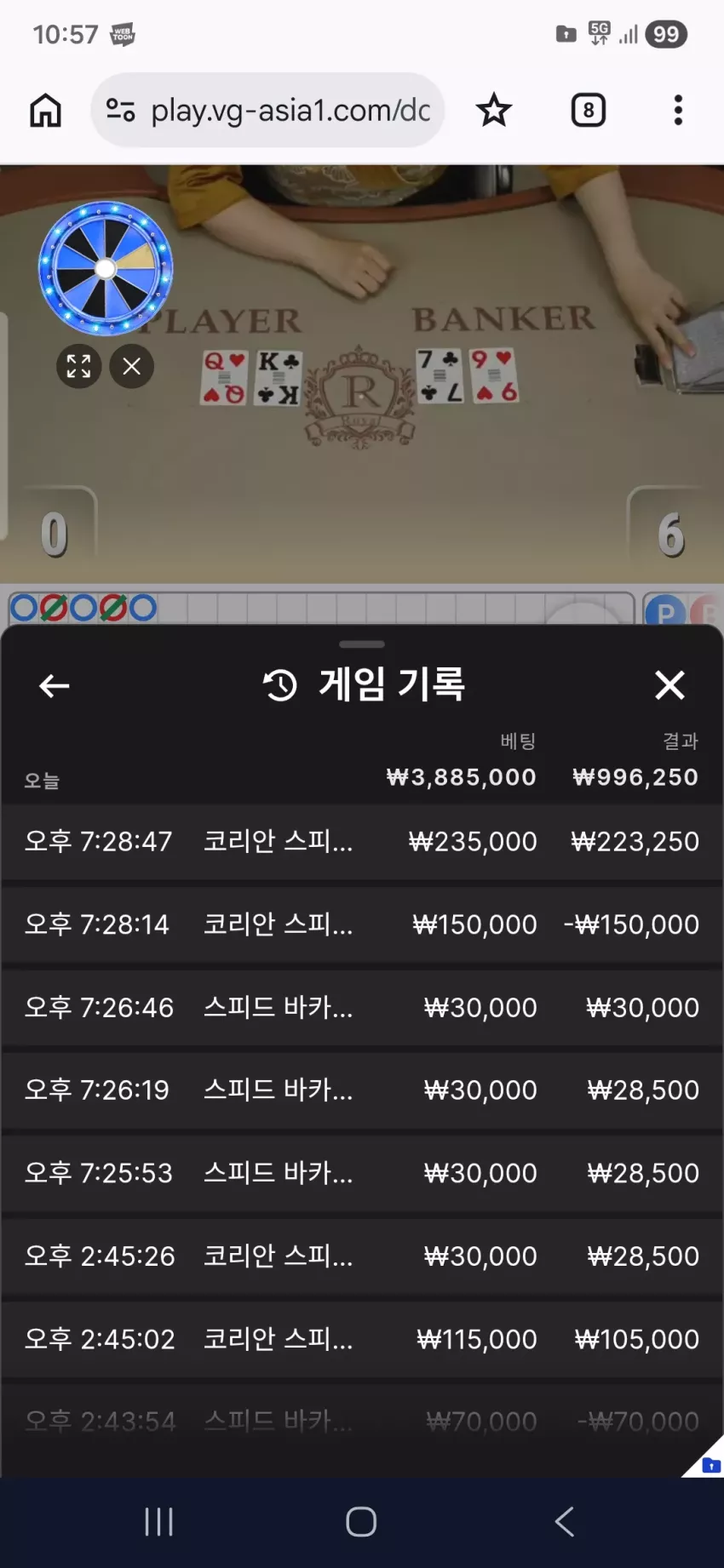Open the blue spinning wheel bonus
This screenshot has height=1568, width=724.
tap(106, 268)
